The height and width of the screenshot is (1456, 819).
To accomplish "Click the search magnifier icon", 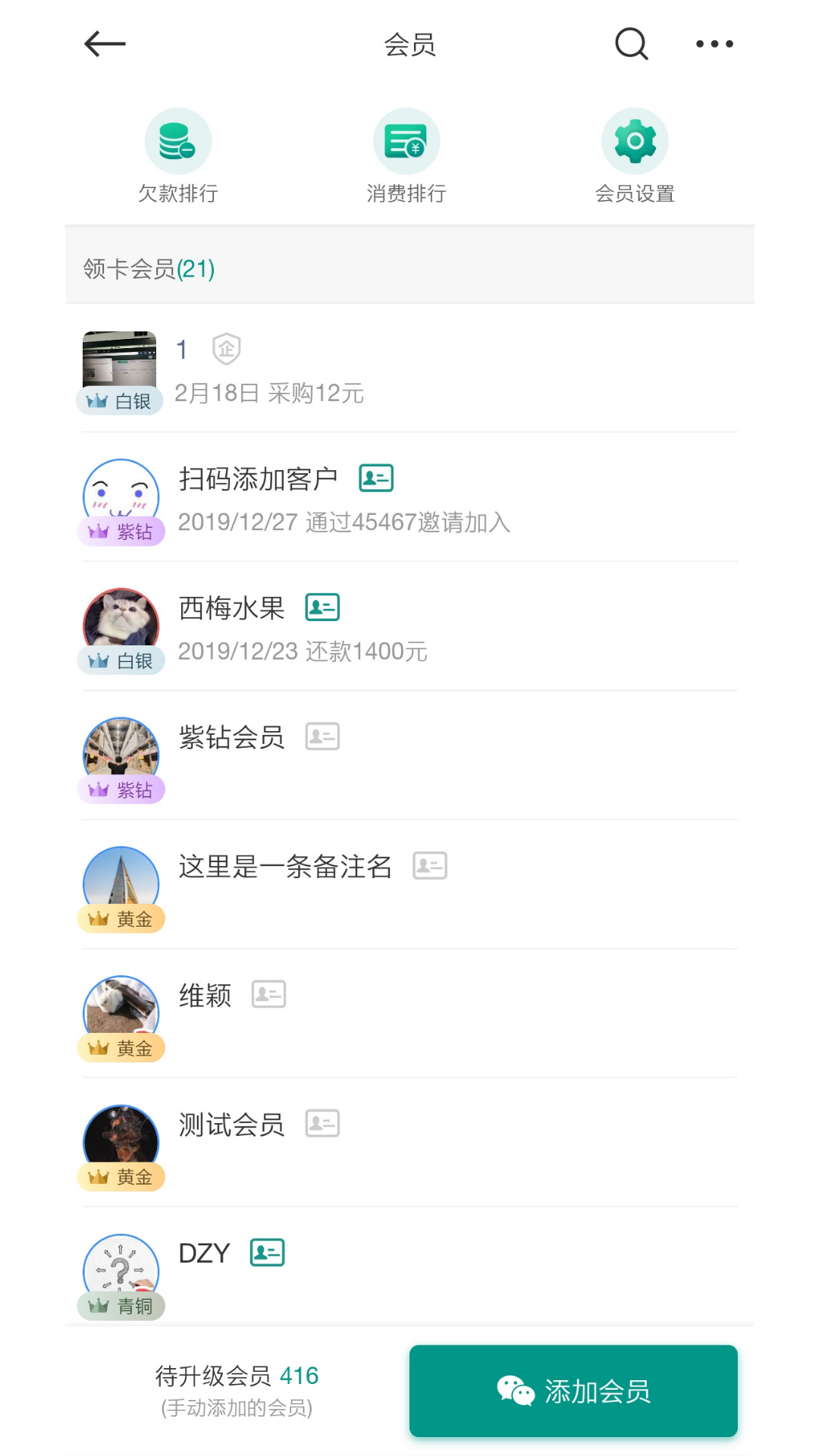I will [632, 43].
